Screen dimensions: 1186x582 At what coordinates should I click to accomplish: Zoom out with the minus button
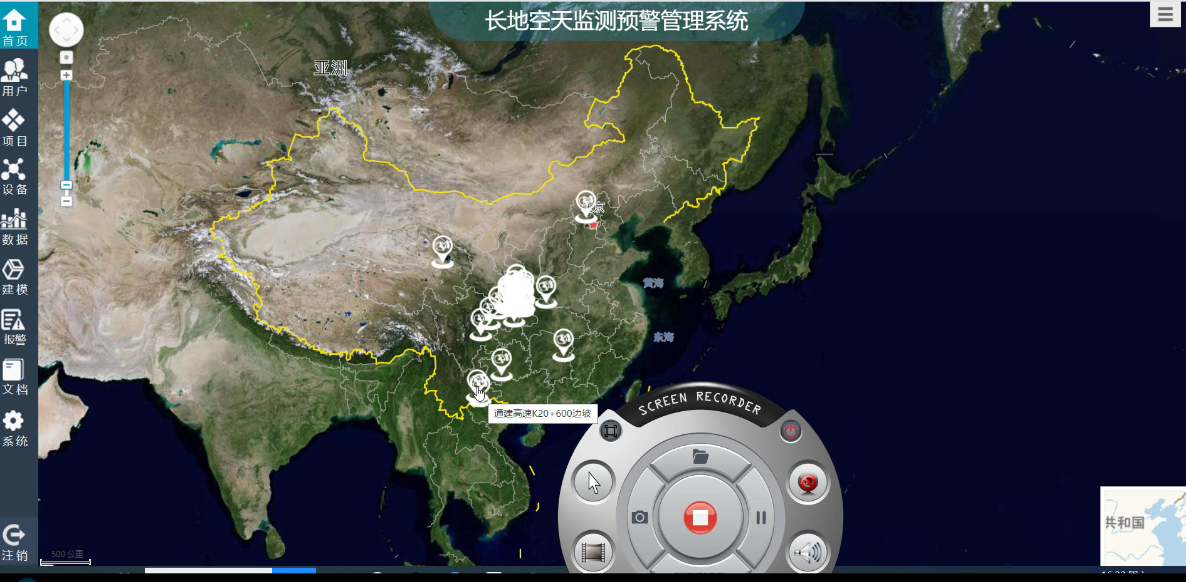tap(66, 200)
